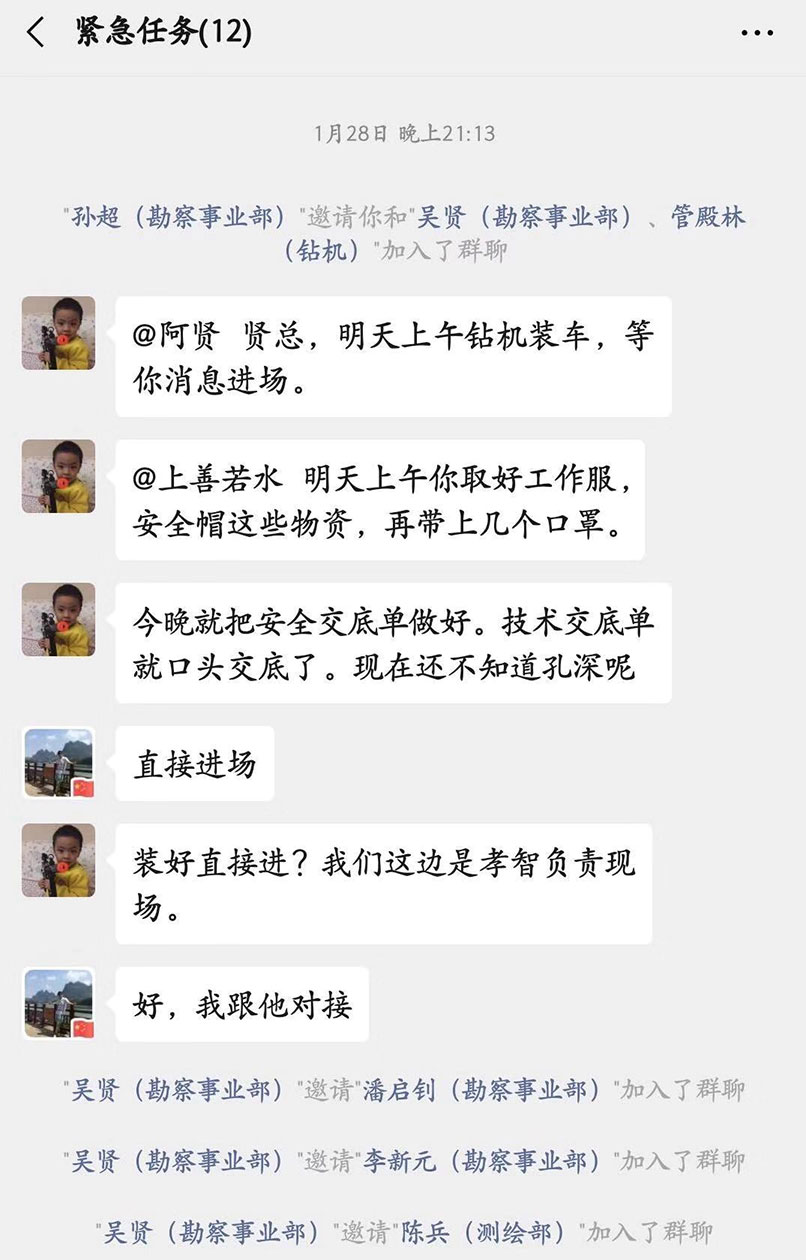View profile from avatar beside 好，我跟他对接
The image size is (806, 1260).
click(59, 1003)
